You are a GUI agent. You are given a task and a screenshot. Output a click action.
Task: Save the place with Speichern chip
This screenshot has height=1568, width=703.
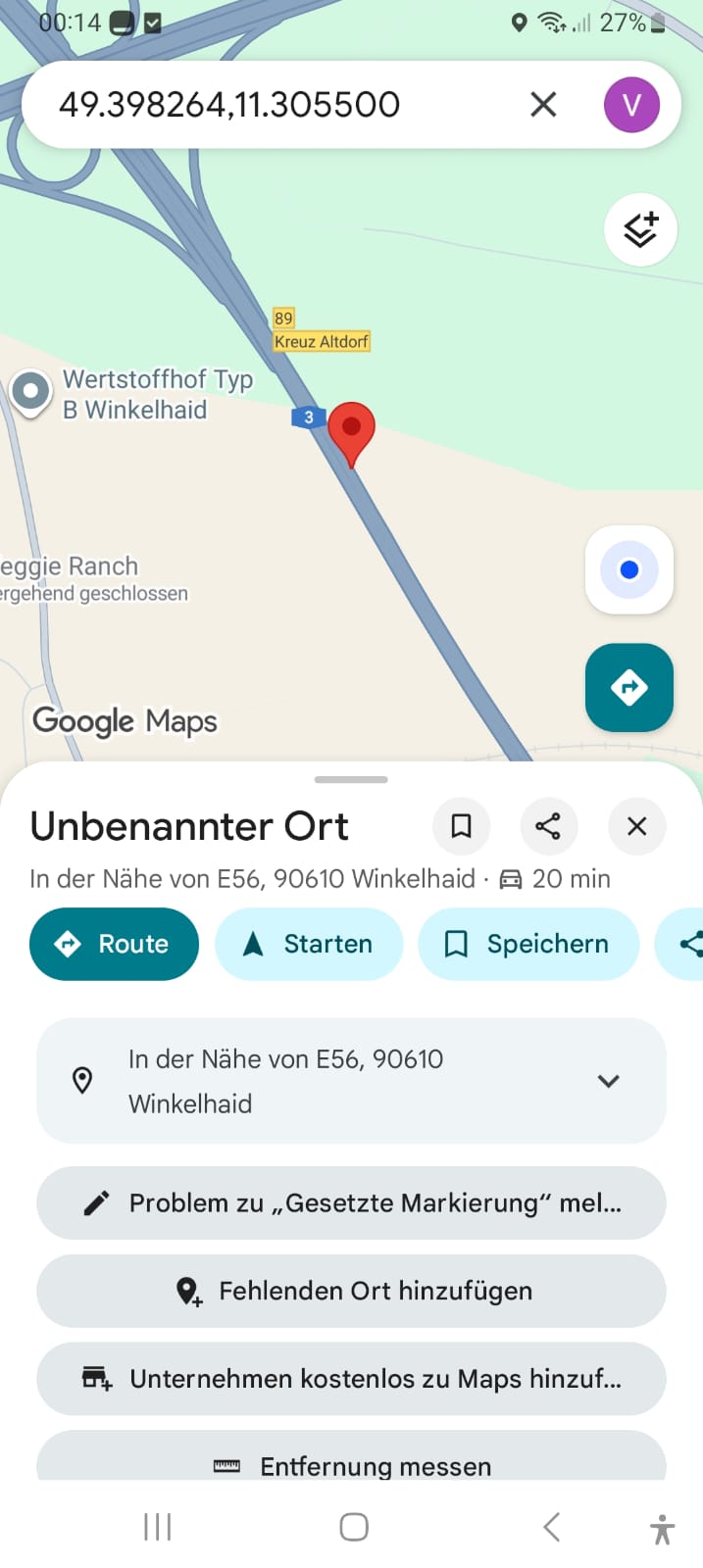pyautogui.click(x=527, y=944)
